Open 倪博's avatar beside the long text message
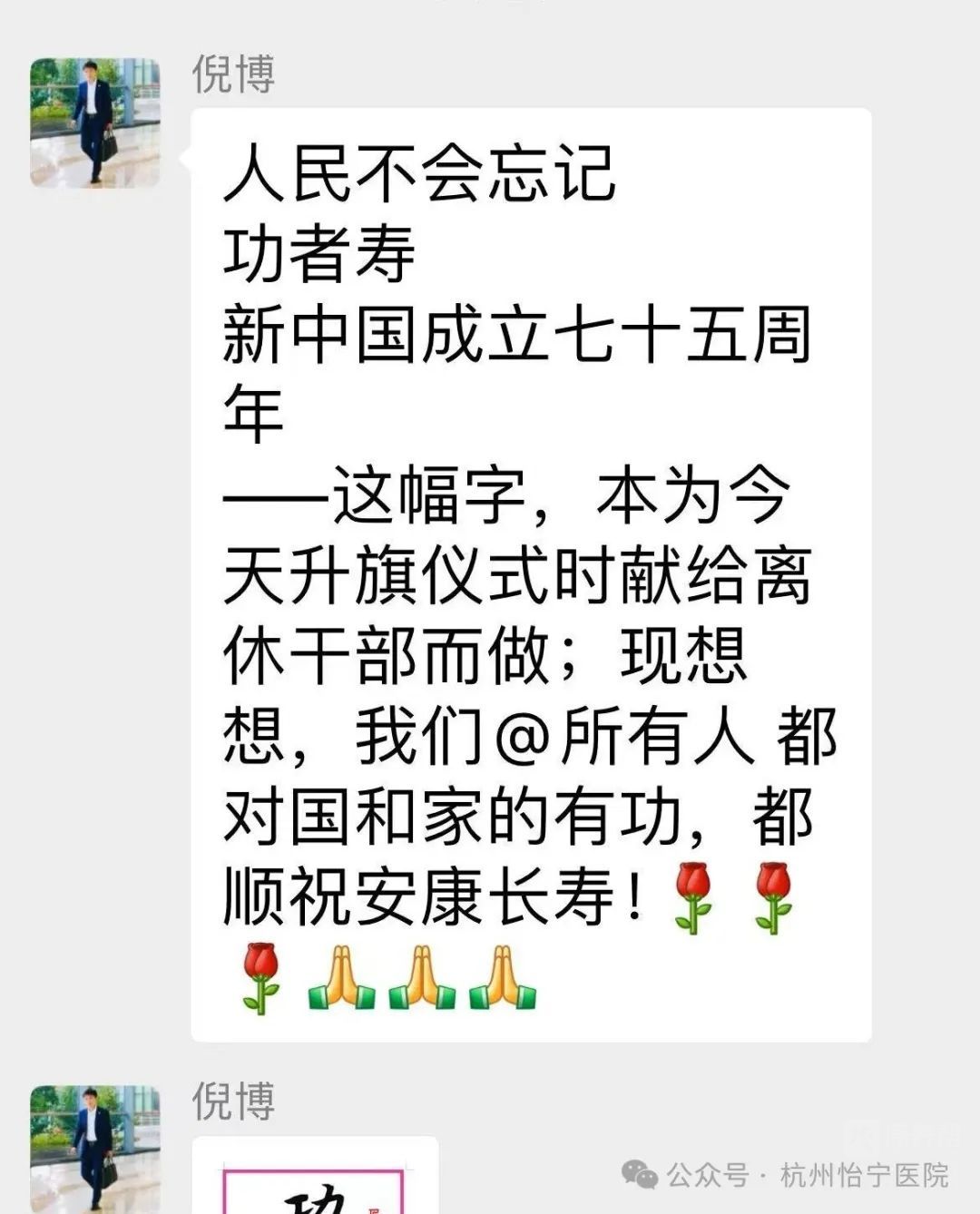The image size is (980, 1214). click(95, 122)
